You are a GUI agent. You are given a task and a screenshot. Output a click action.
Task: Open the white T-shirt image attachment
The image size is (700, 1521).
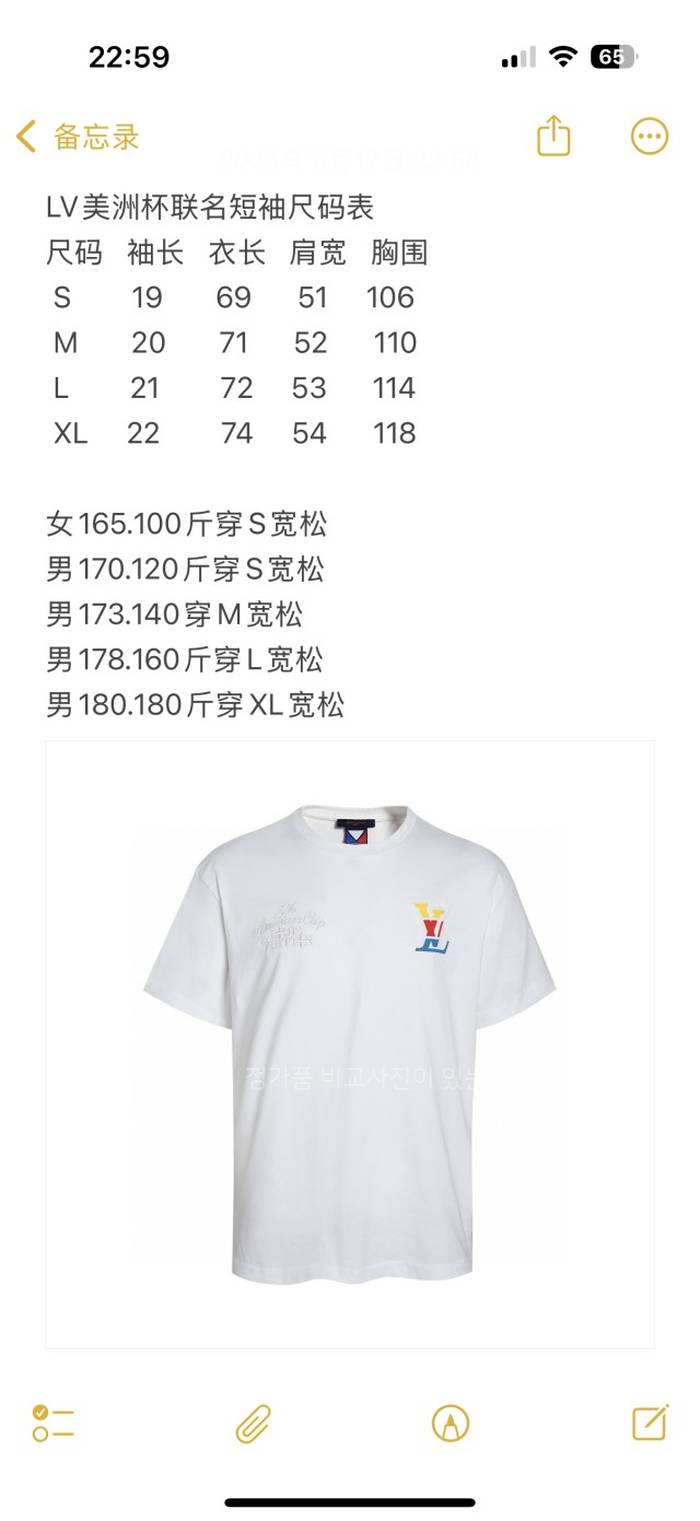coord(349,1044)
